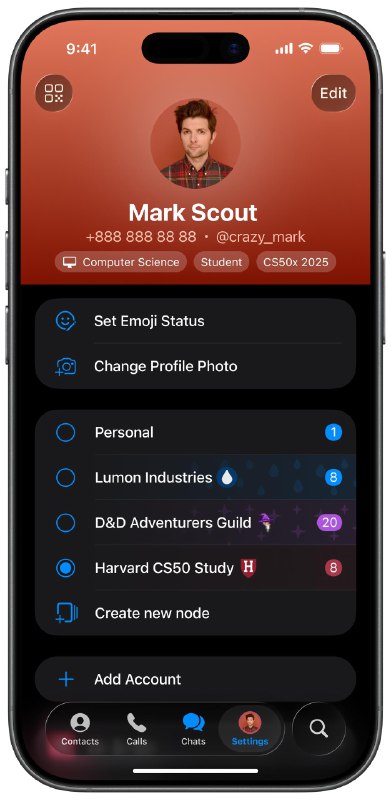Select the Lumon Industries node

[x=195, y=478]
